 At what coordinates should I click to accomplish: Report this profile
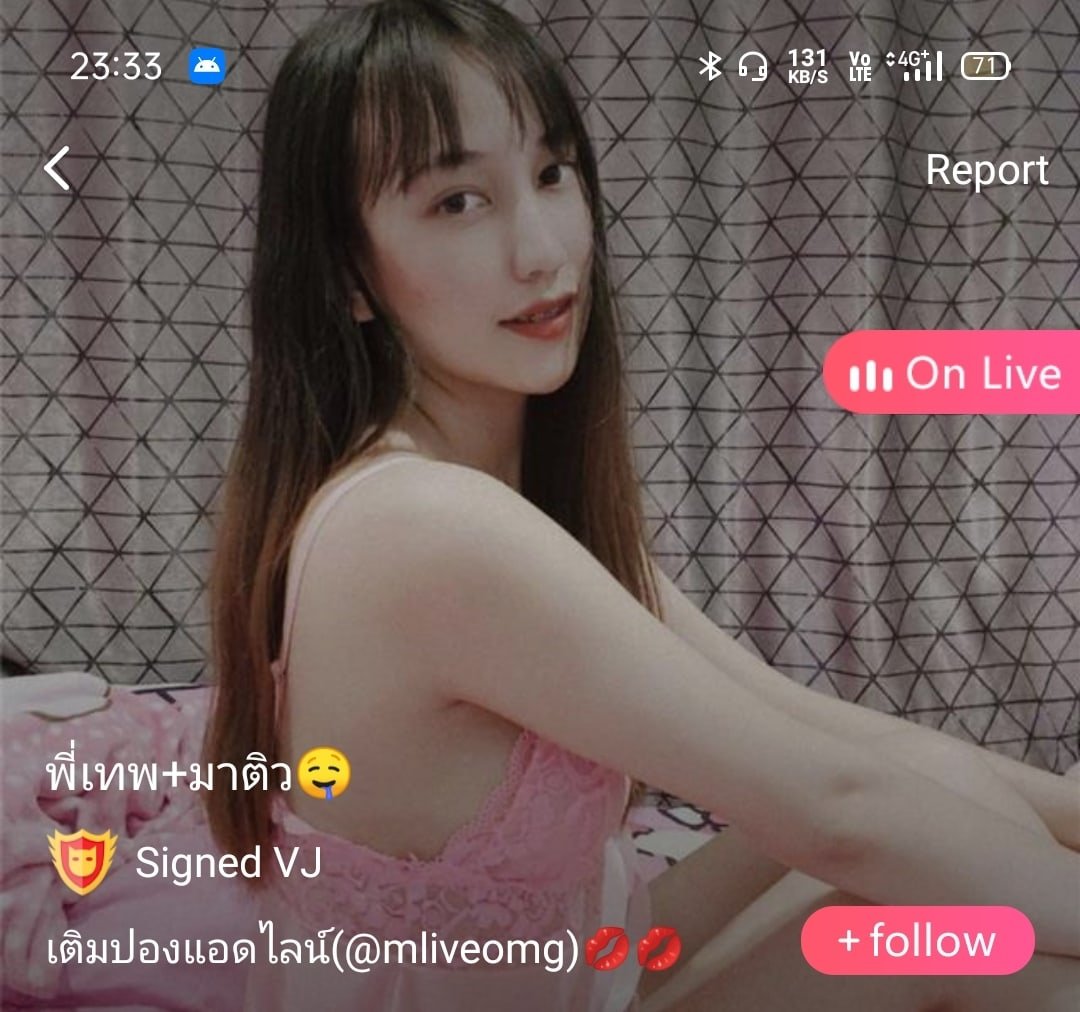986,170
